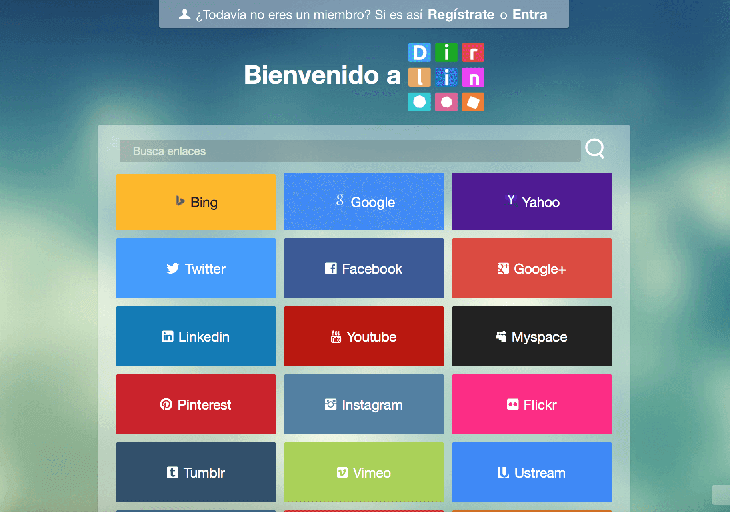Viewport: 730px width, 512px height.
Task: Open the Myspace tile
Action: pyautogui.click(x=532, y=336)
